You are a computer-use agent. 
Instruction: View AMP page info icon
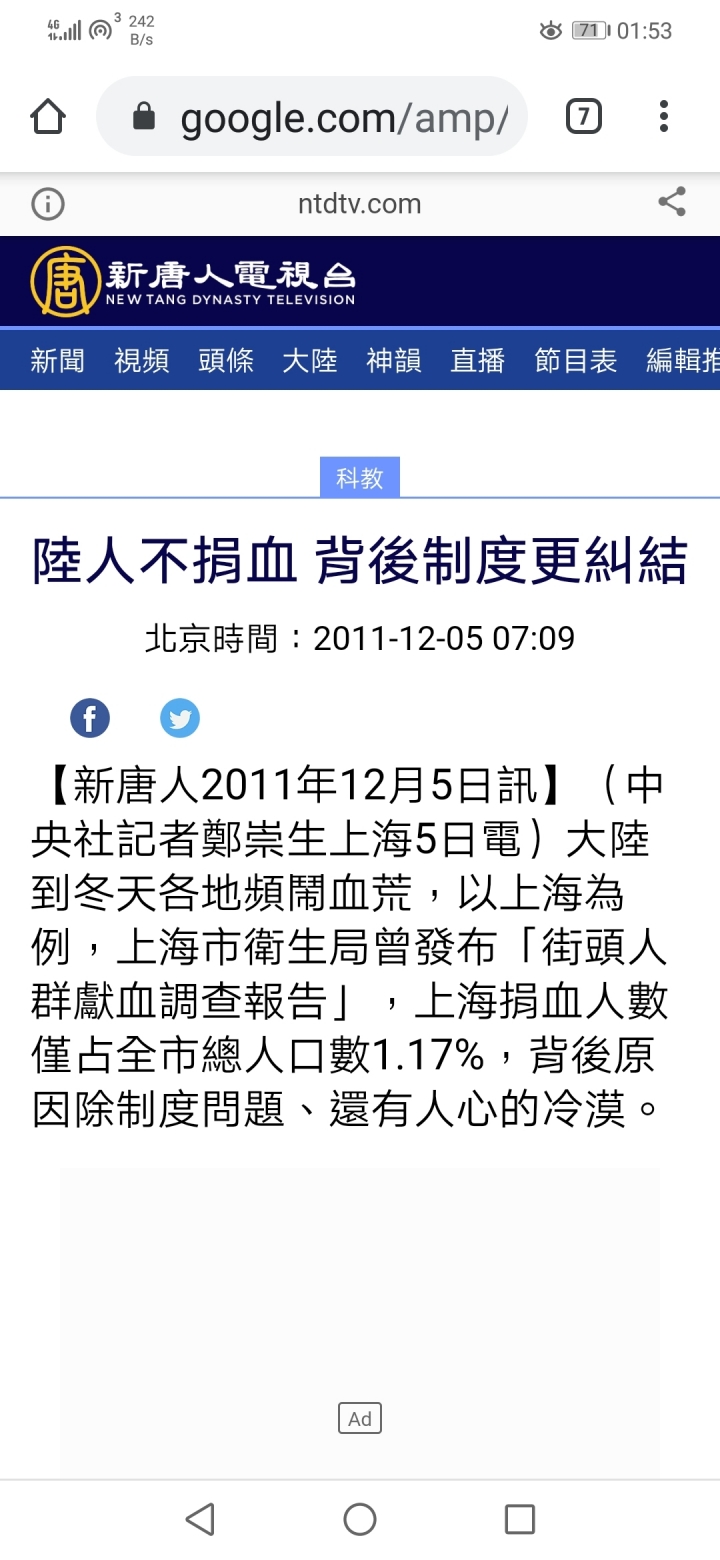(48, 204)
